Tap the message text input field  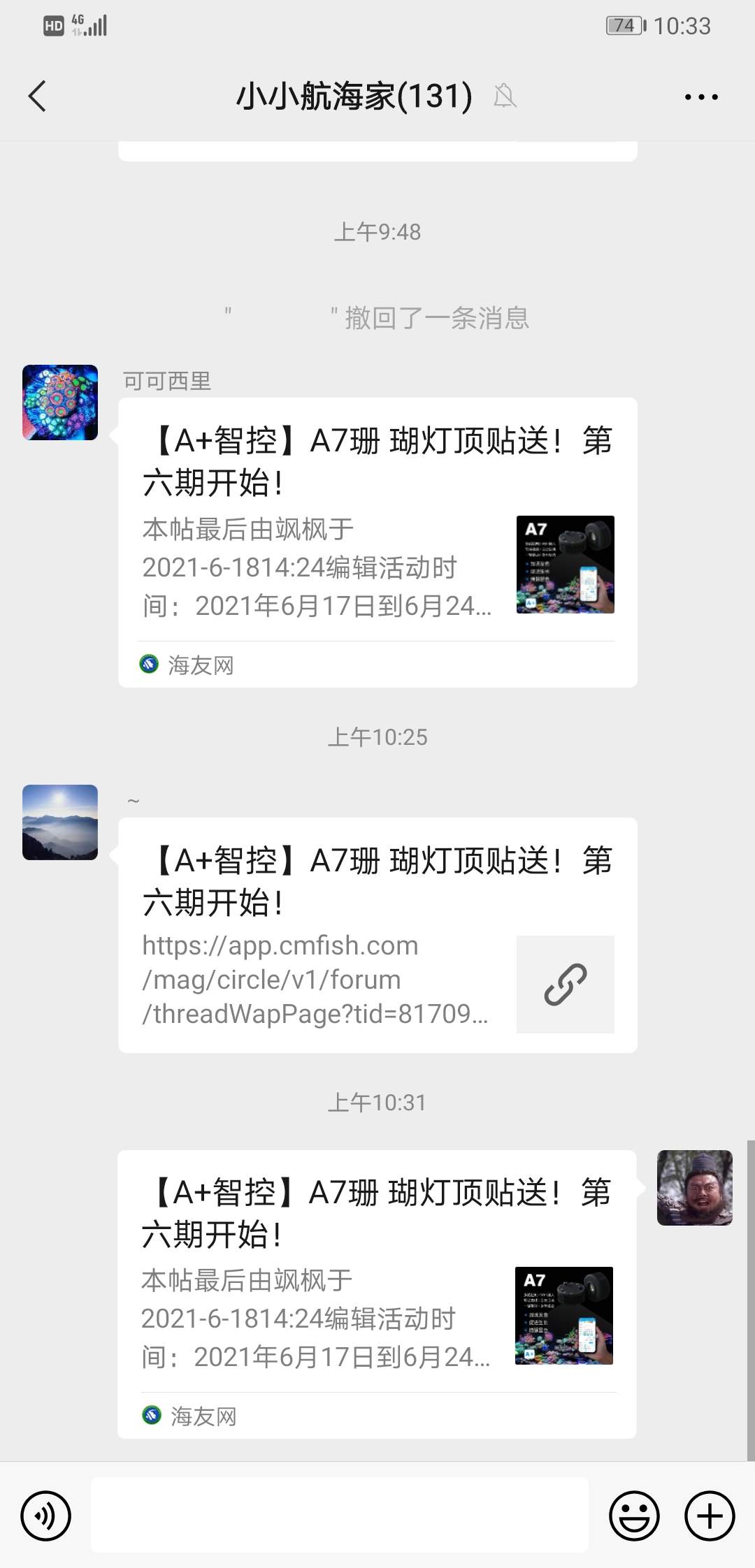coord(340,1515)
